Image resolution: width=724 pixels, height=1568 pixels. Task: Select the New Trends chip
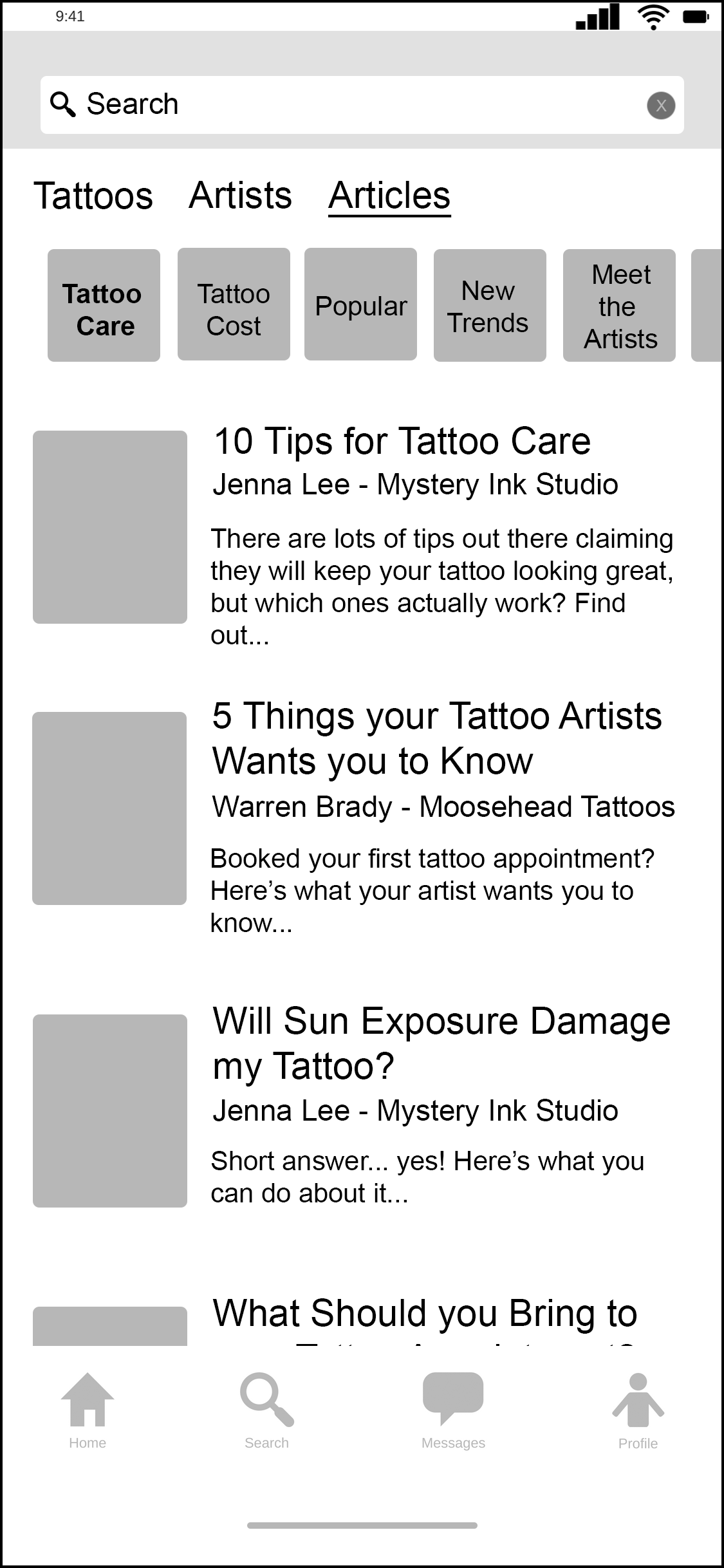click(490, 306)
